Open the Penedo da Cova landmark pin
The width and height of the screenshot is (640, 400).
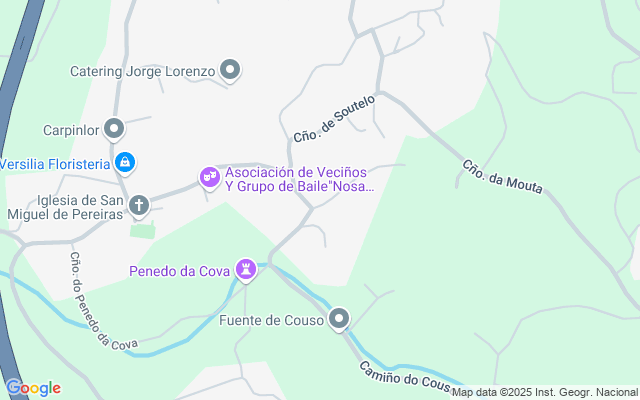tap(246, 269)
